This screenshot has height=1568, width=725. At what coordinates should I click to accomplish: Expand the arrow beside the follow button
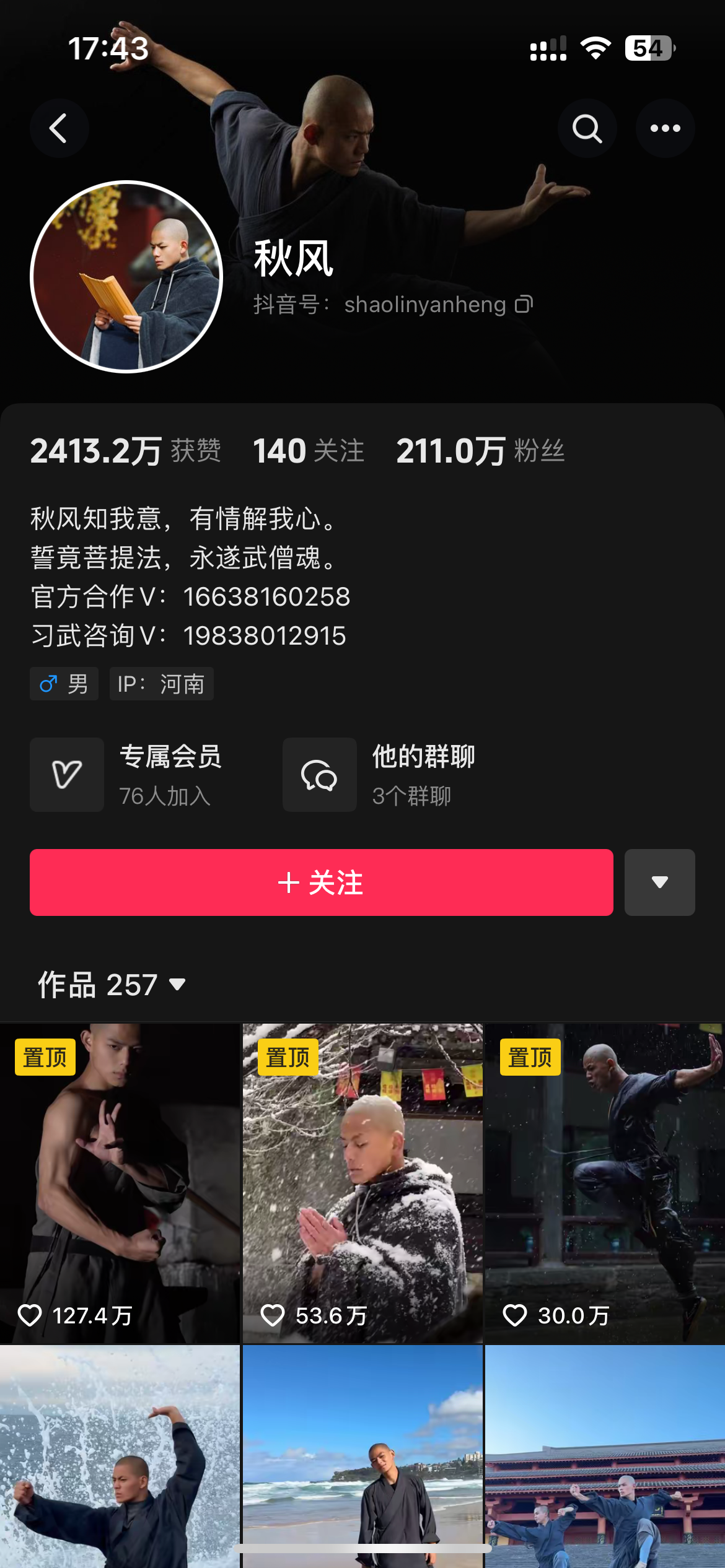pos(659,882)
